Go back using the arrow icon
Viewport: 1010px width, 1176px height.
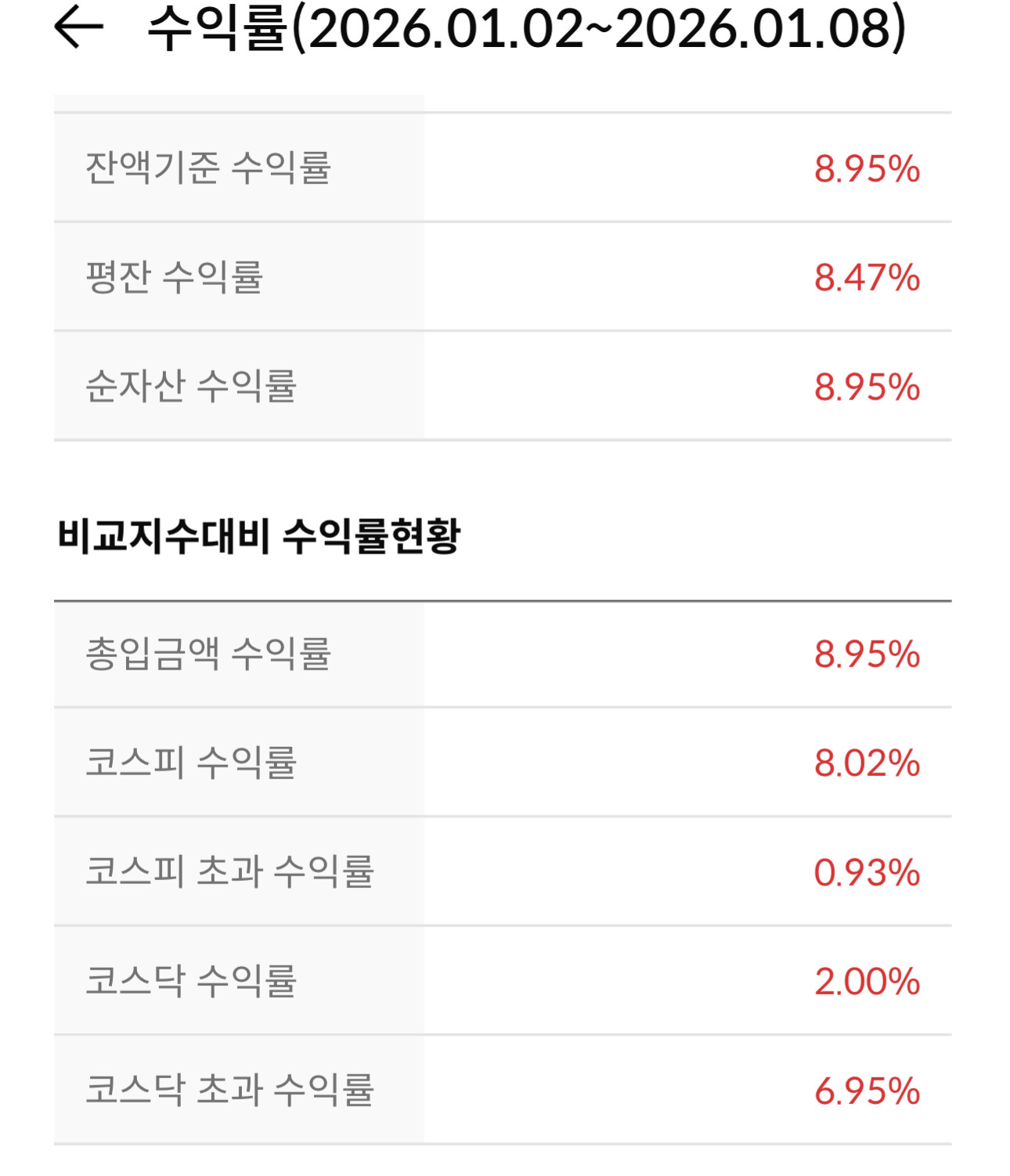[78, 27]
